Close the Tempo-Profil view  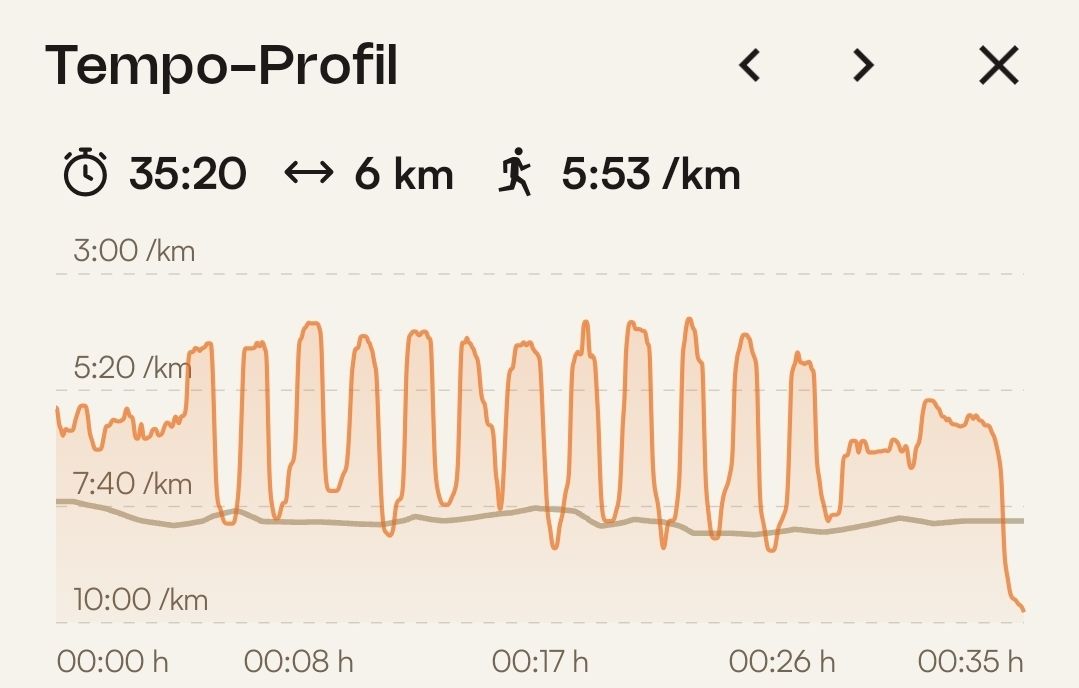pyautogui.click(x=998, y=66)
